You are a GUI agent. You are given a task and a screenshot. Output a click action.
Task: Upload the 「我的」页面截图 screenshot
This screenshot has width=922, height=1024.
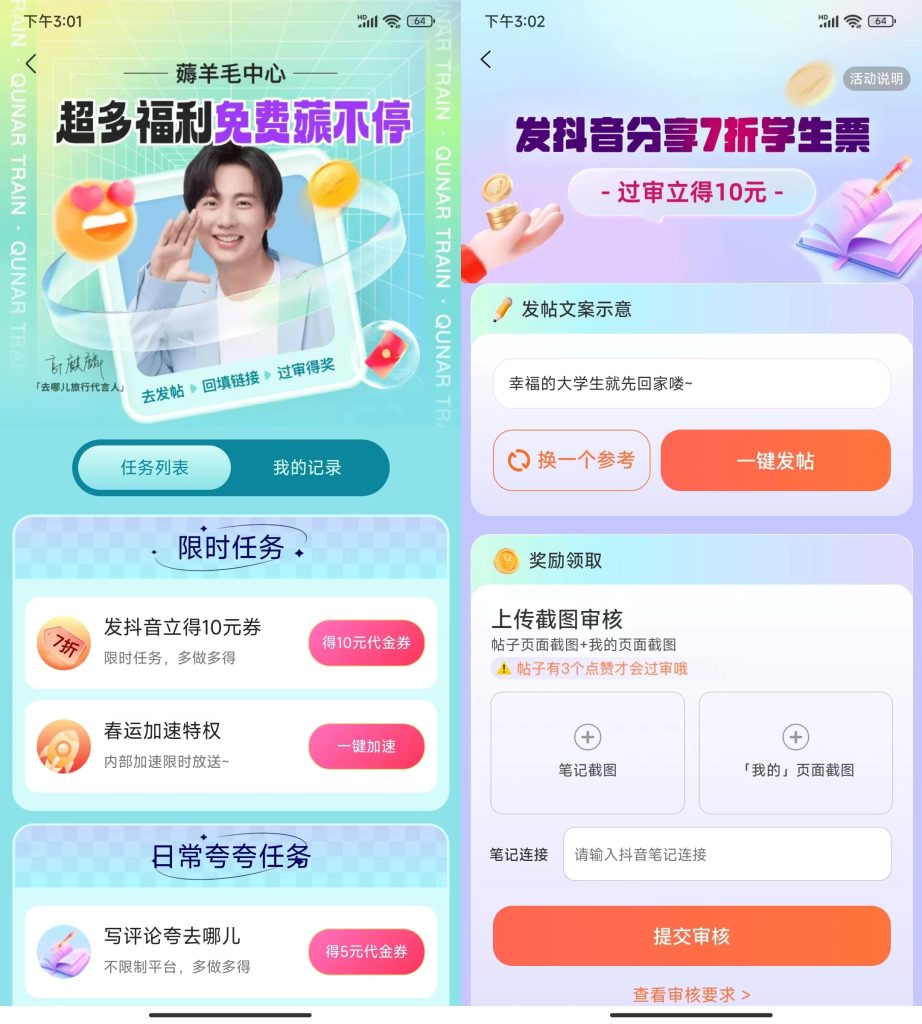click(795, 752)
